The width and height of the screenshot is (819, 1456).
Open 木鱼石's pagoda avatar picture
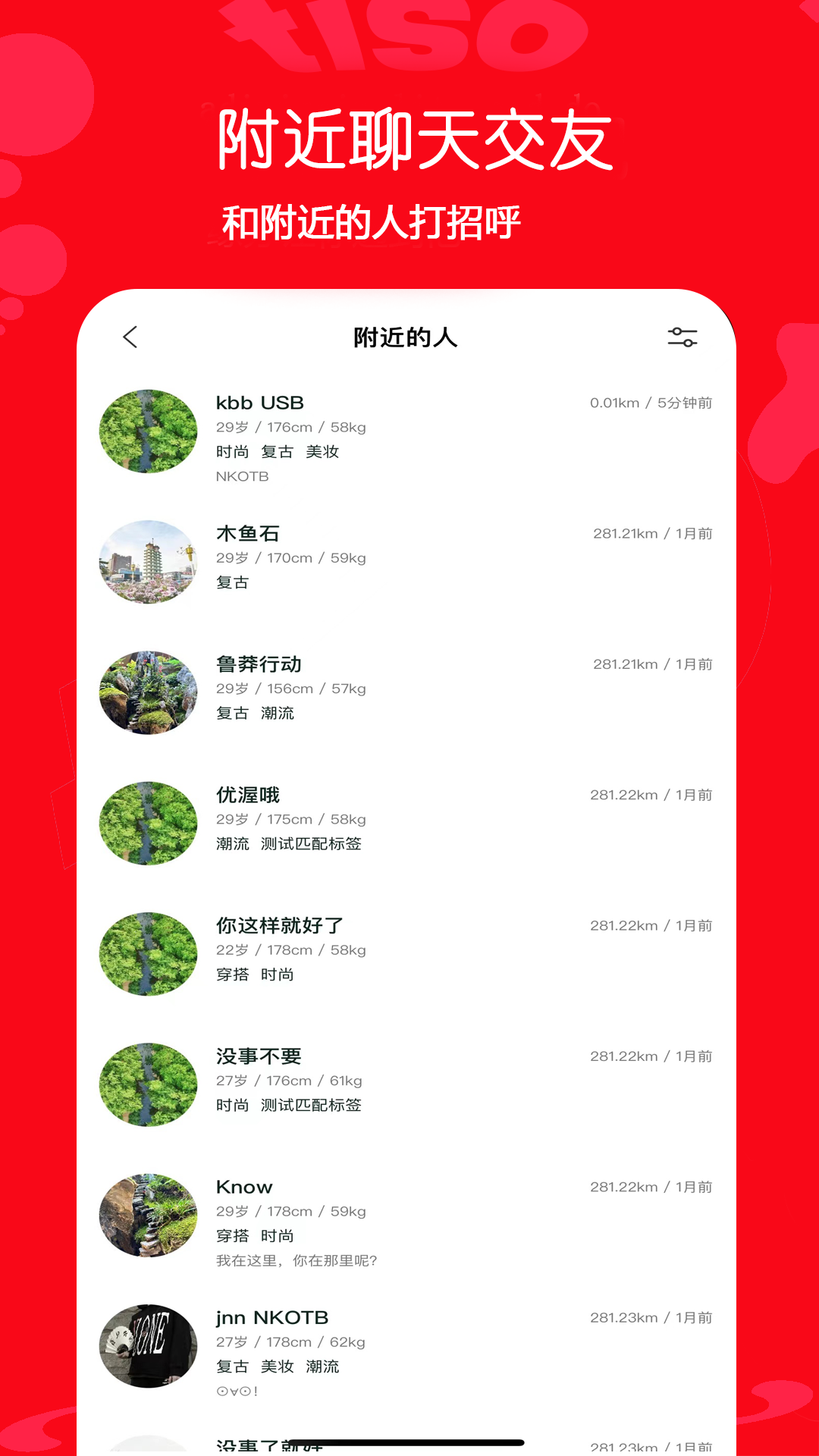tap(148, 561)
